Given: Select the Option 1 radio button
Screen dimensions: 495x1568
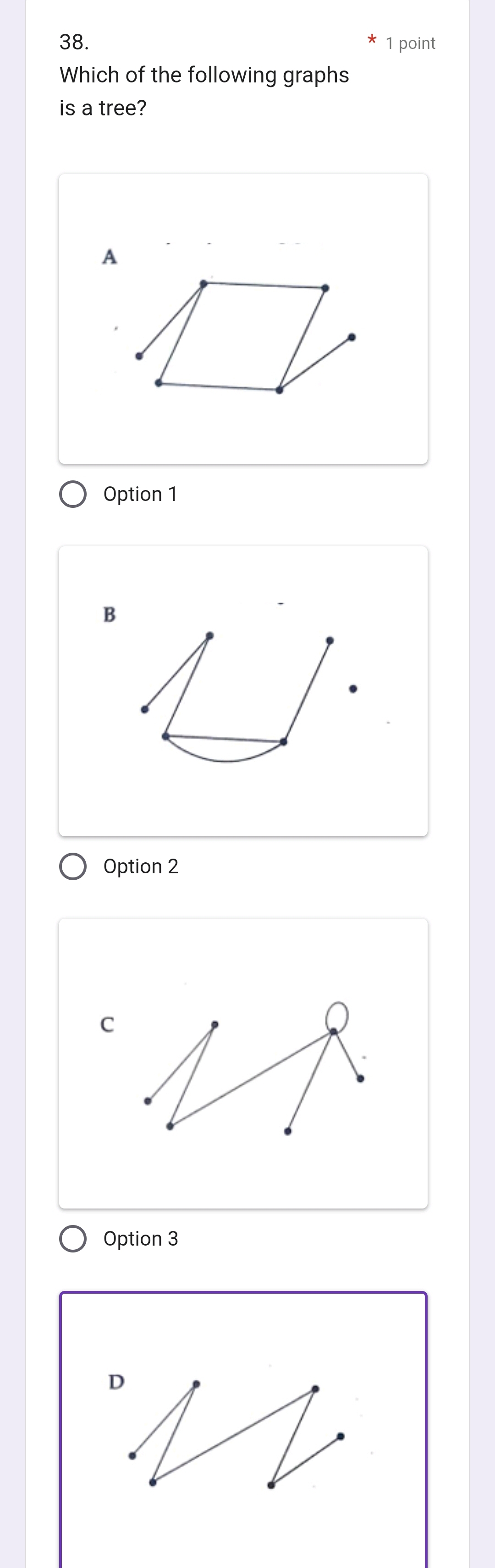Looking at the screenshot, I should (x=73, y=494).
